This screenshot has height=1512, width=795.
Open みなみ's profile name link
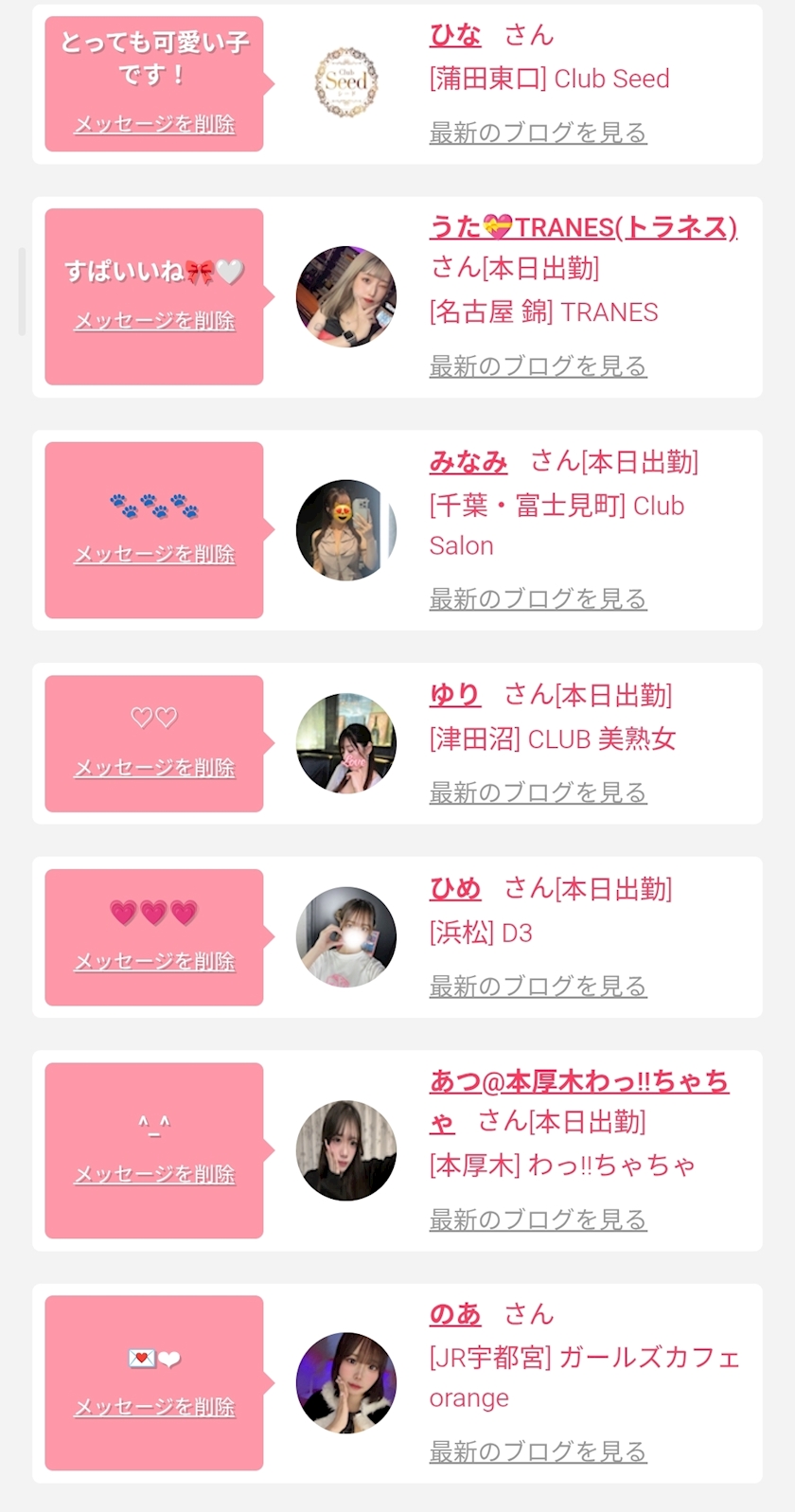coord(468,462)
